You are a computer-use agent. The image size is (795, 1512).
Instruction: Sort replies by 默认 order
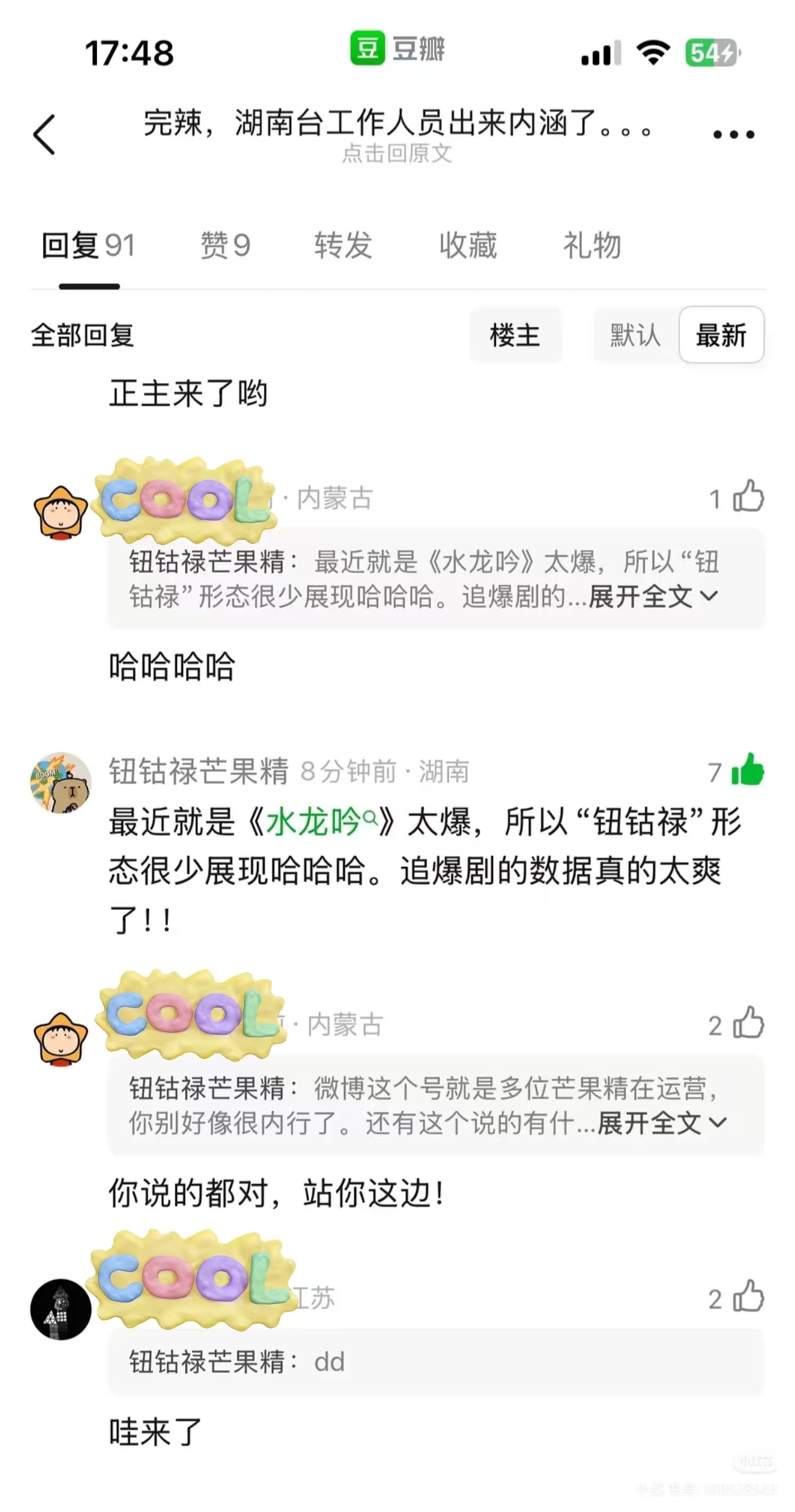tap(635, 335)
